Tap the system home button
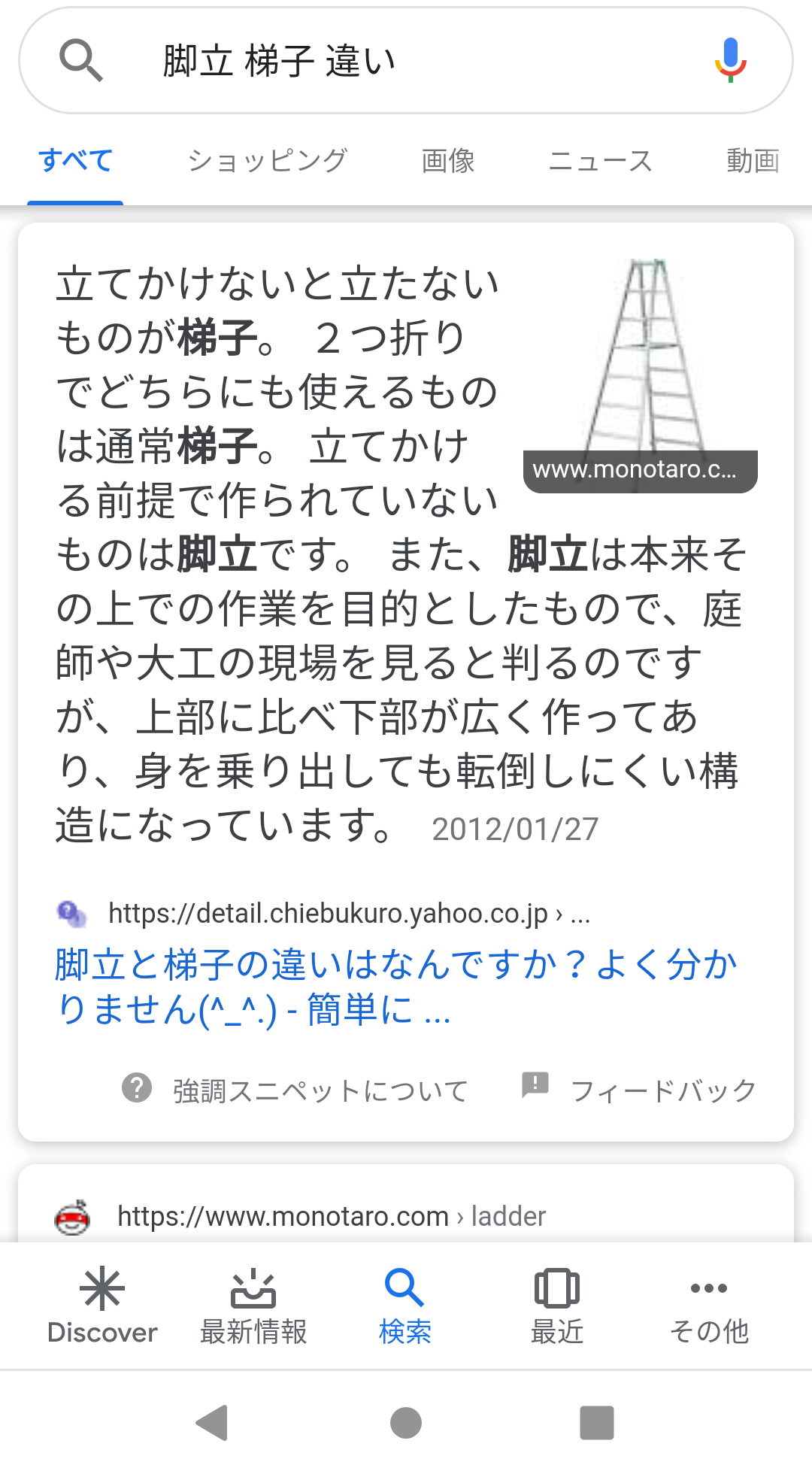Screen dimensions: 812x1477 tap(406, 1422)
